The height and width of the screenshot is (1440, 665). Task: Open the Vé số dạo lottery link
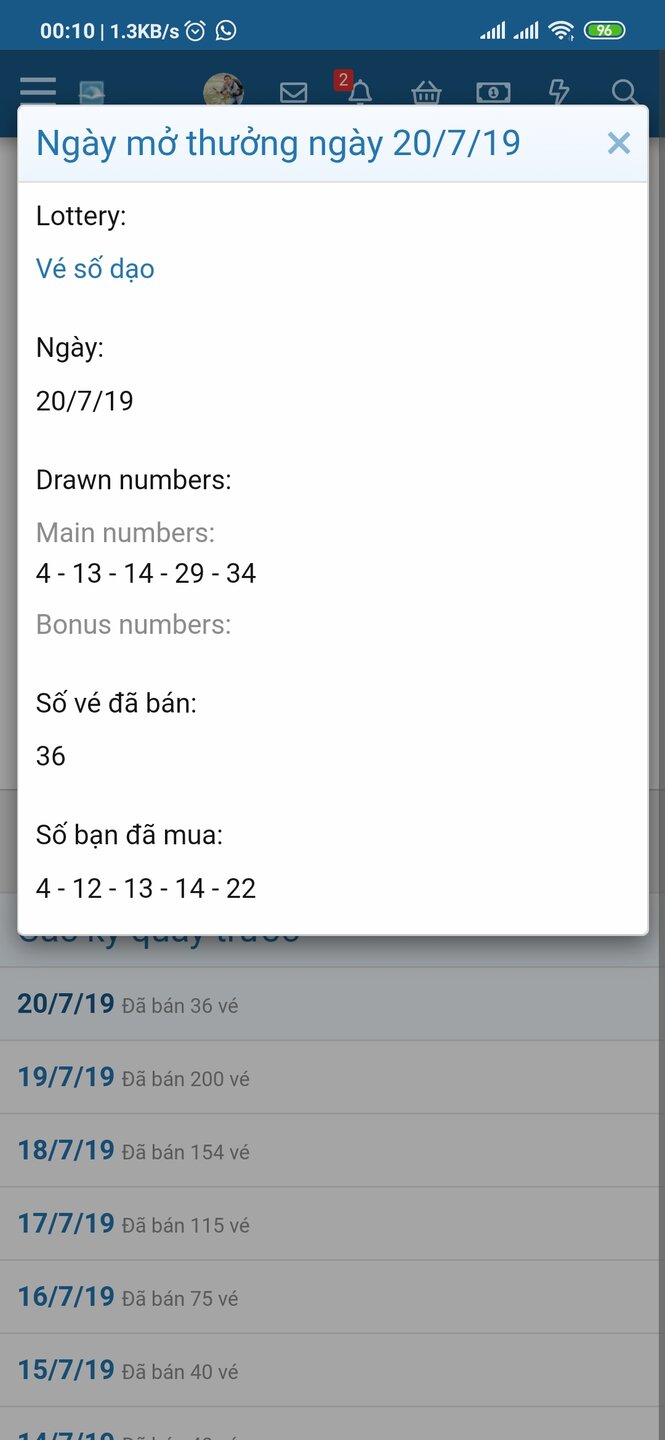95,269
